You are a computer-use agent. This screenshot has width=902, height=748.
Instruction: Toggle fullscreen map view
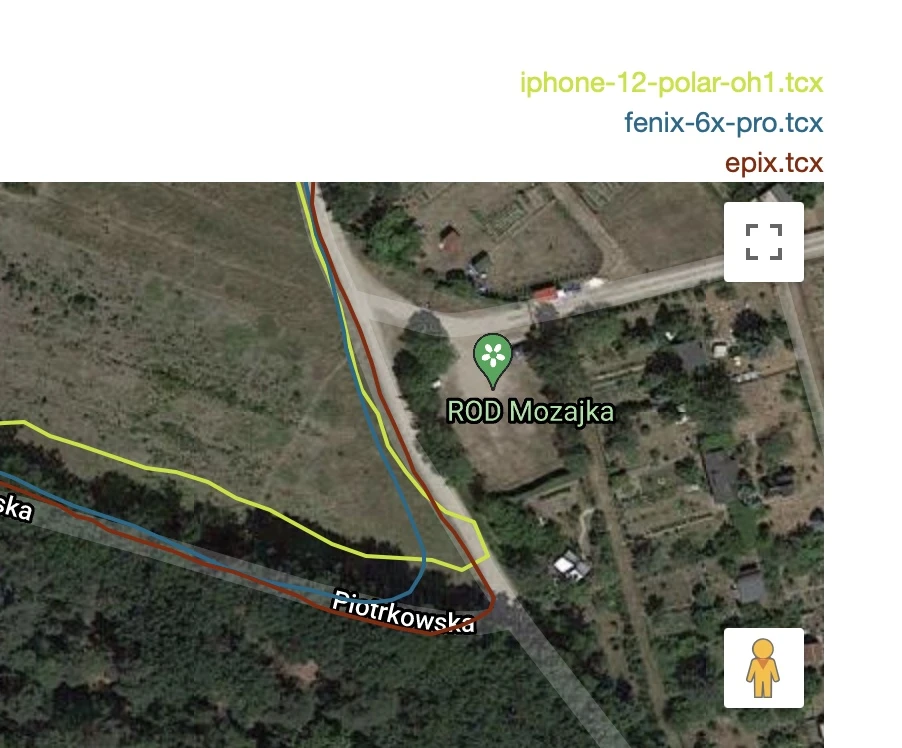pos(763,242)
